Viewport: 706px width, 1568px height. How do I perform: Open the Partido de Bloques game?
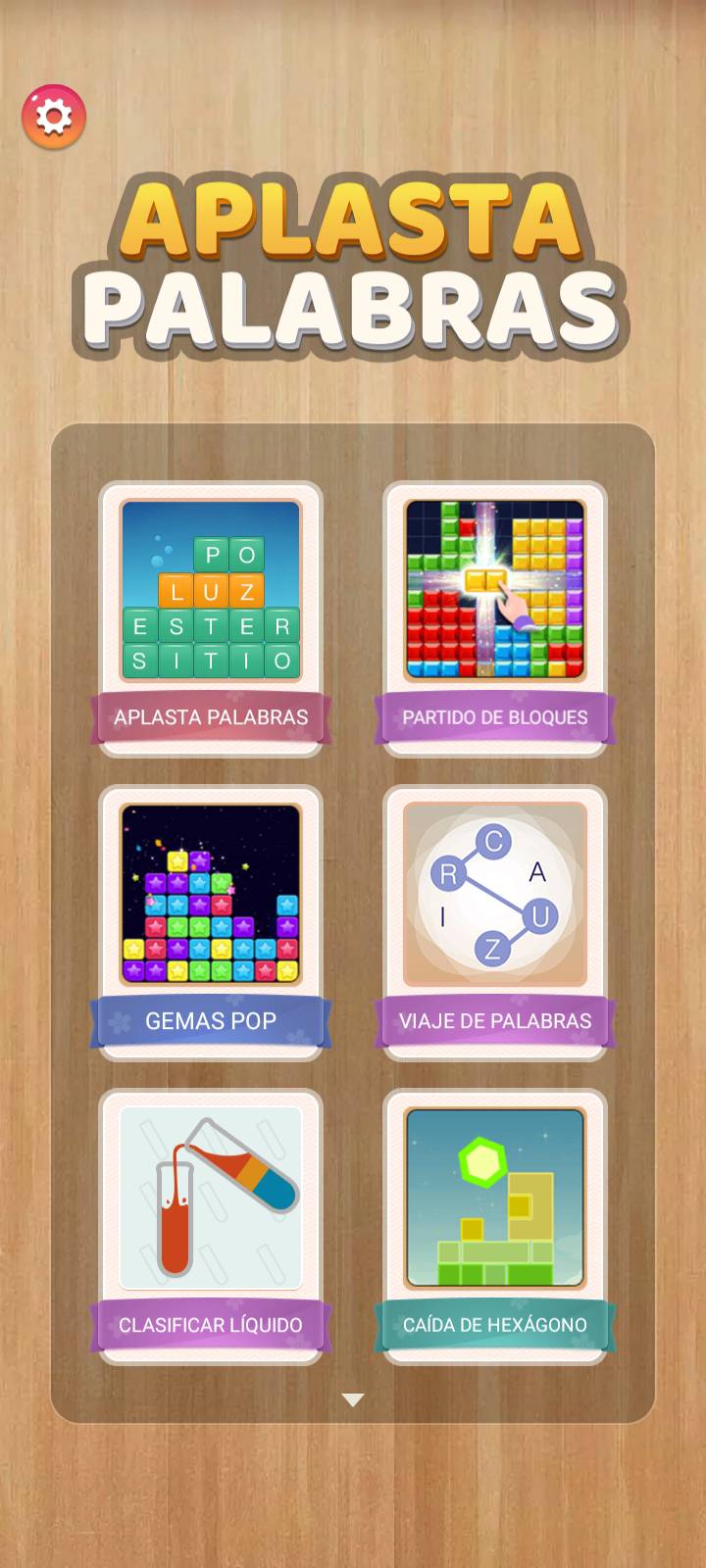click(495, 617)
